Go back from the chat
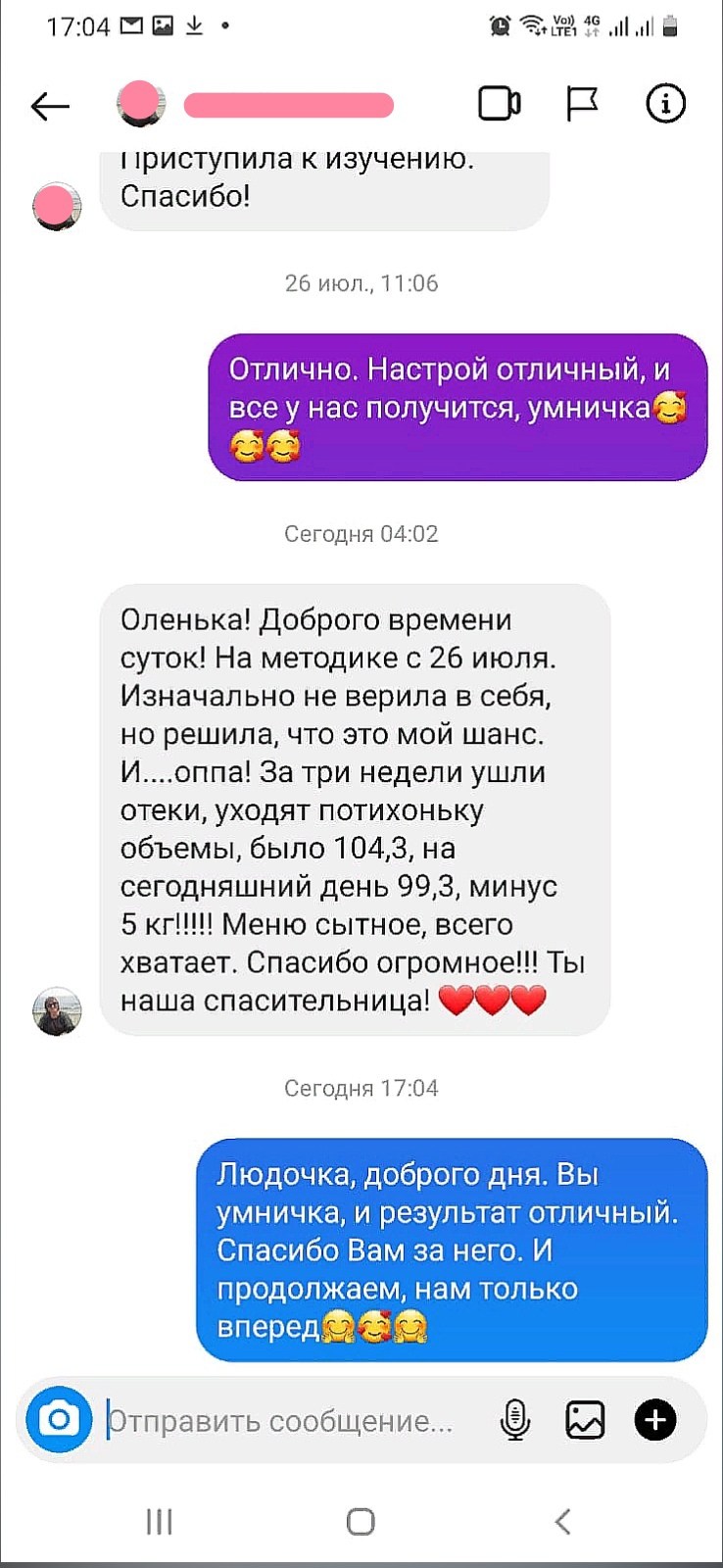 (x=50, y=105)
